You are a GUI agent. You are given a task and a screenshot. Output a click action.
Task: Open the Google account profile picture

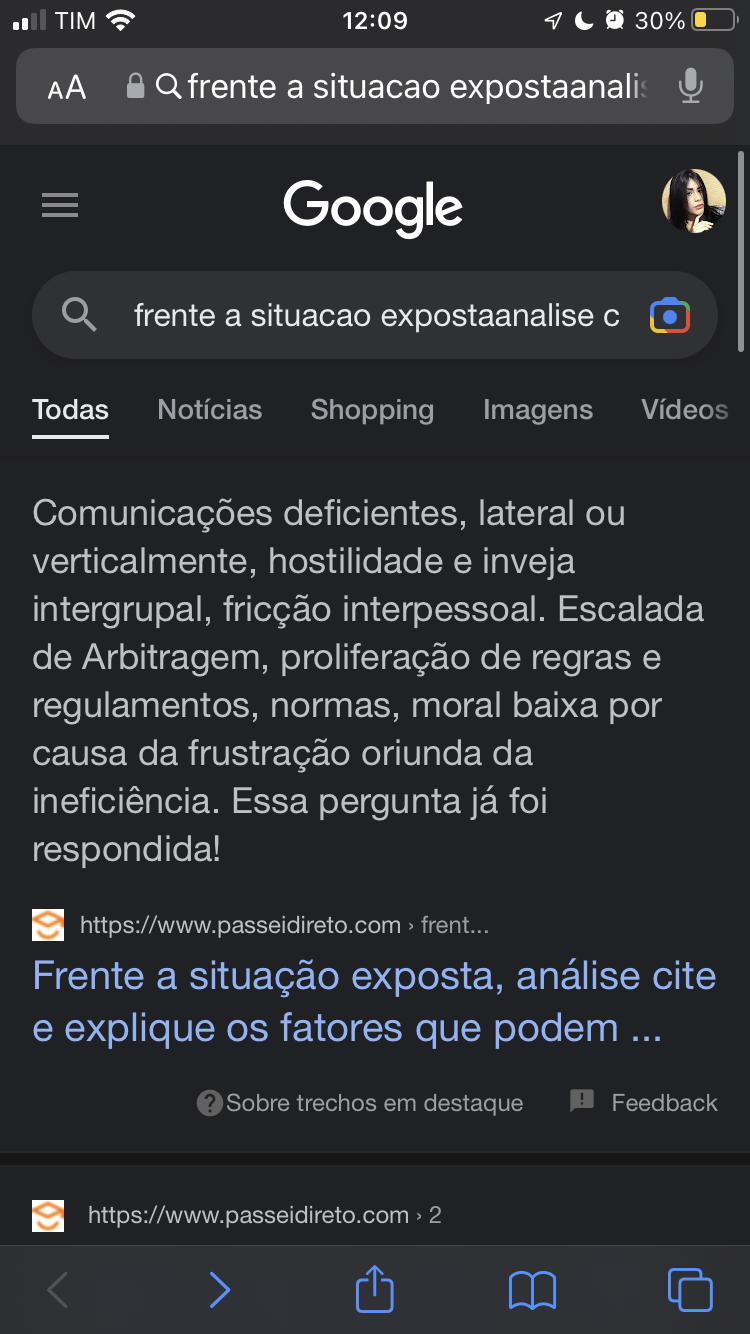694,202
